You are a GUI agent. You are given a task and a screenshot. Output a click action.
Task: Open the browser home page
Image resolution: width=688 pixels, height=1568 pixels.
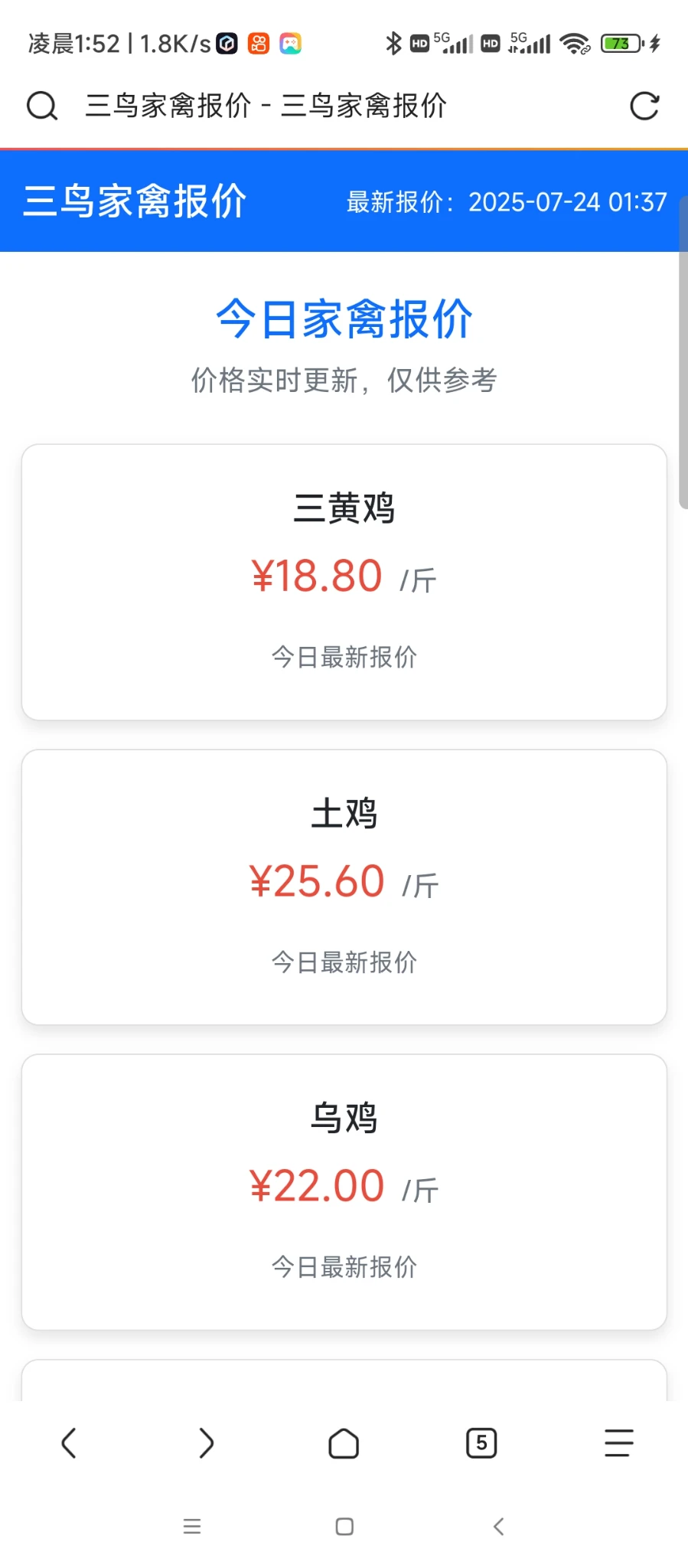click(x=344, y=1444)
